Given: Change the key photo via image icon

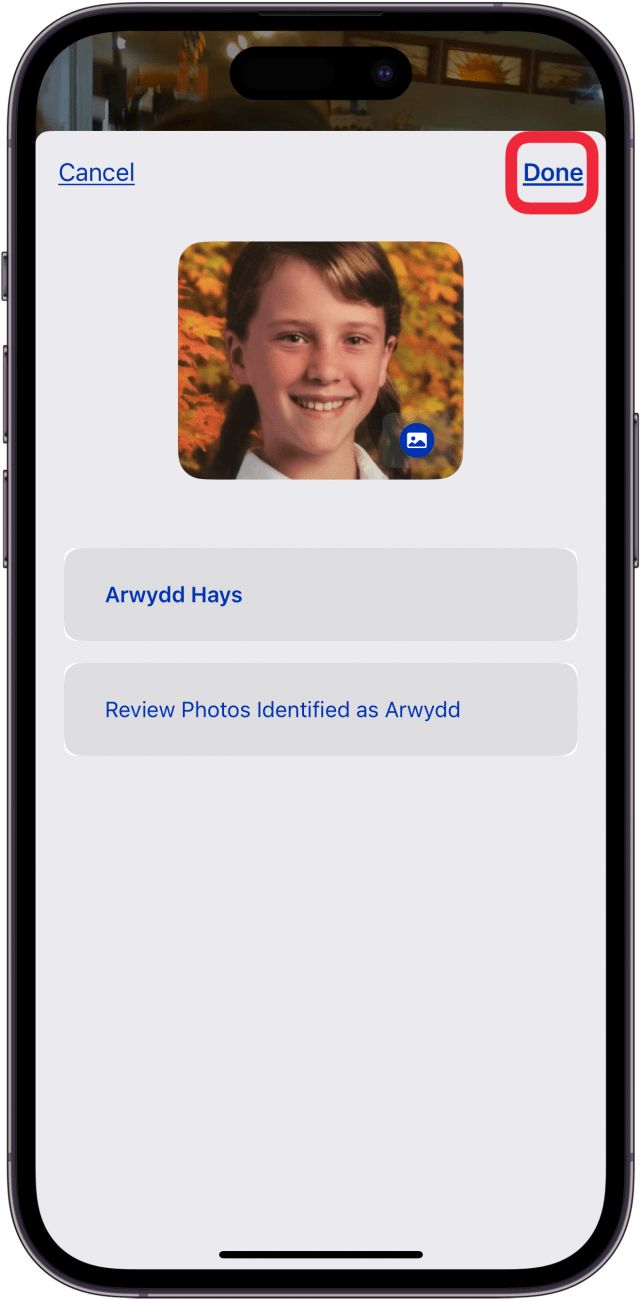Looking at the screenshot, I should coord(417,440).
